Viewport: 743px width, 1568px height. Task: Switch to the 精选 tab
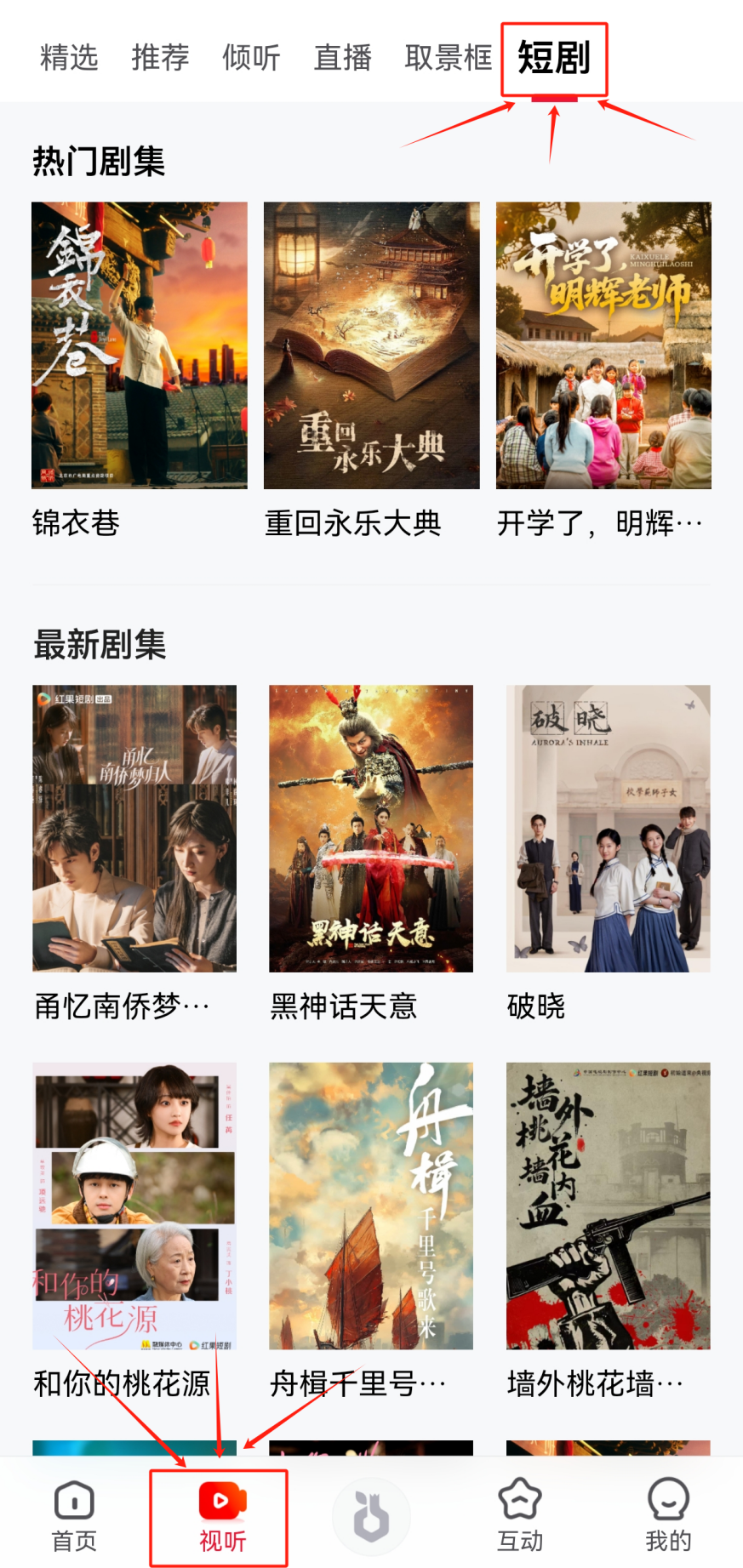click(69, 58)
